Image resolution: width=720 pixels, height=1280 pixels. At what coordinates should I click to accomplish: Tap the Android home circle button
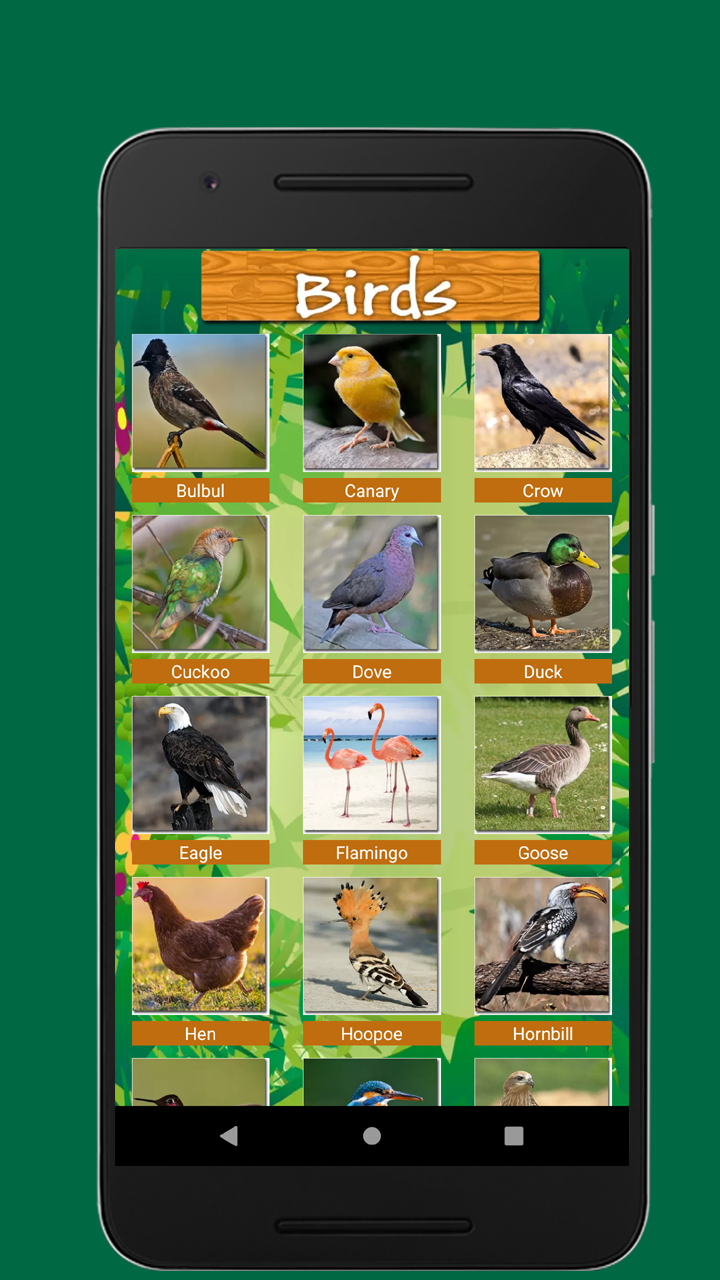click(x=371, y=1135)
